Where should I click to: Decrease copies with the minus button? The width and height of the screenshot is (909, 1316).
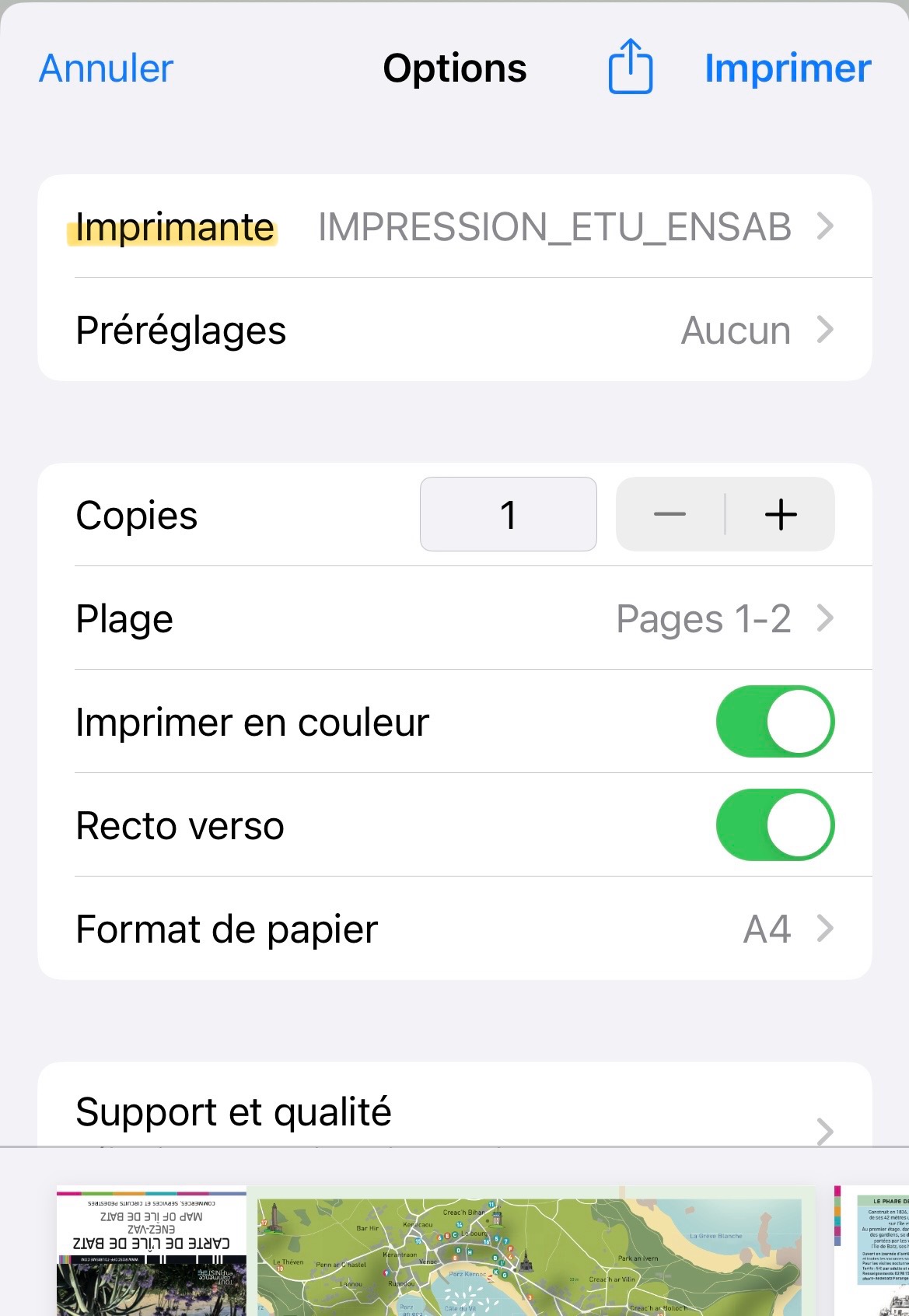pyautogui.click(x=670, y=514)
